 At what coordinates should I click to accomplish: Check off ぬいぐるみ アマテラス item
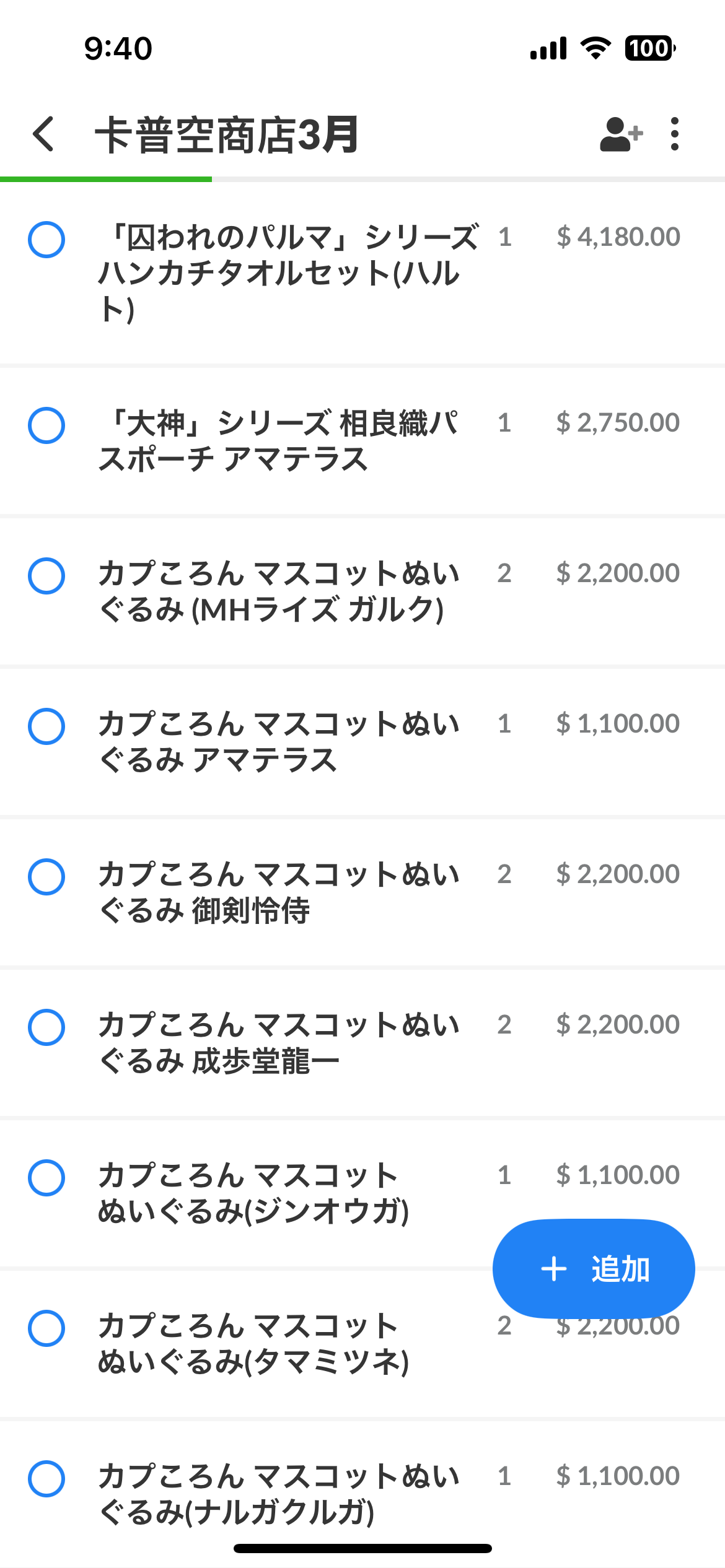(x=46, y=726)
